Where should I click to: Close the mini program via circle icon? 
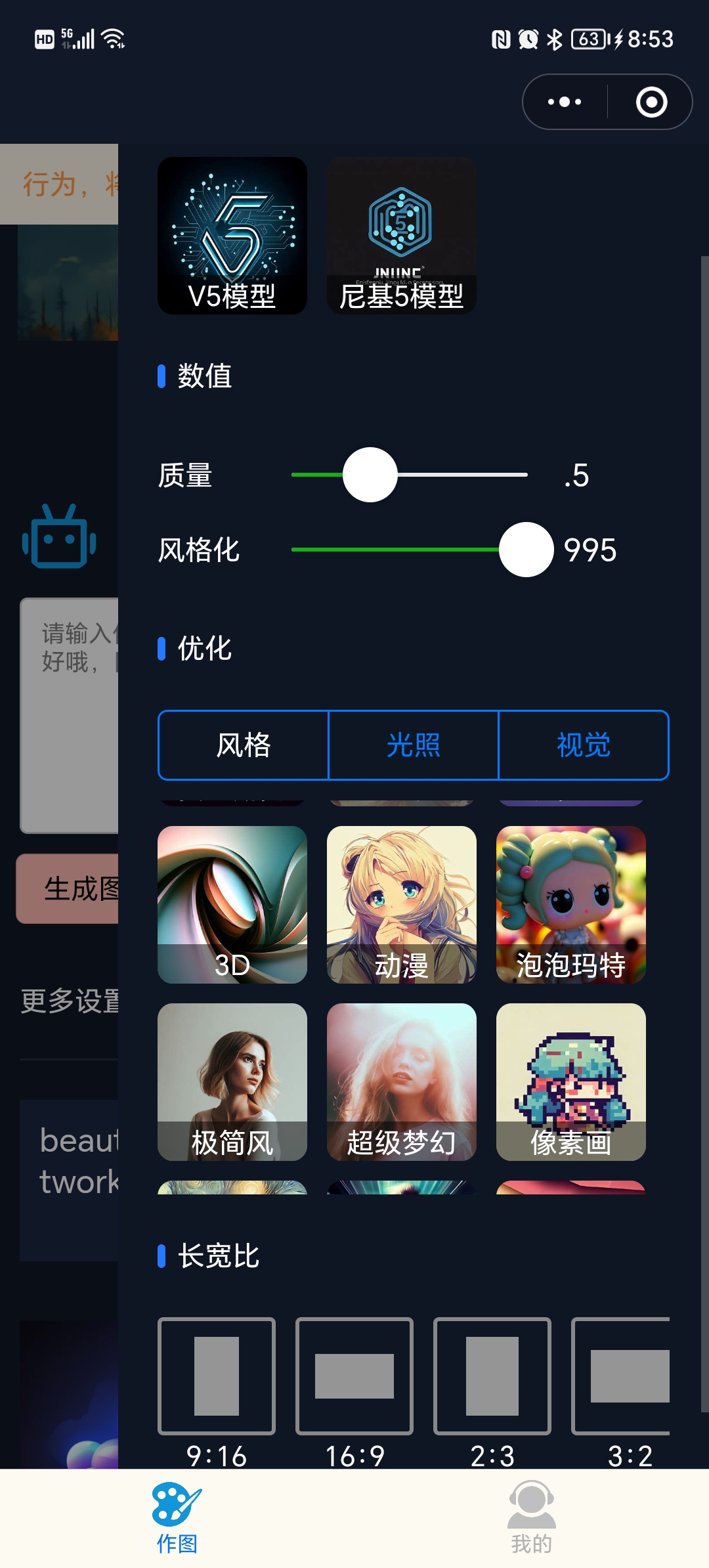point(651,102)
